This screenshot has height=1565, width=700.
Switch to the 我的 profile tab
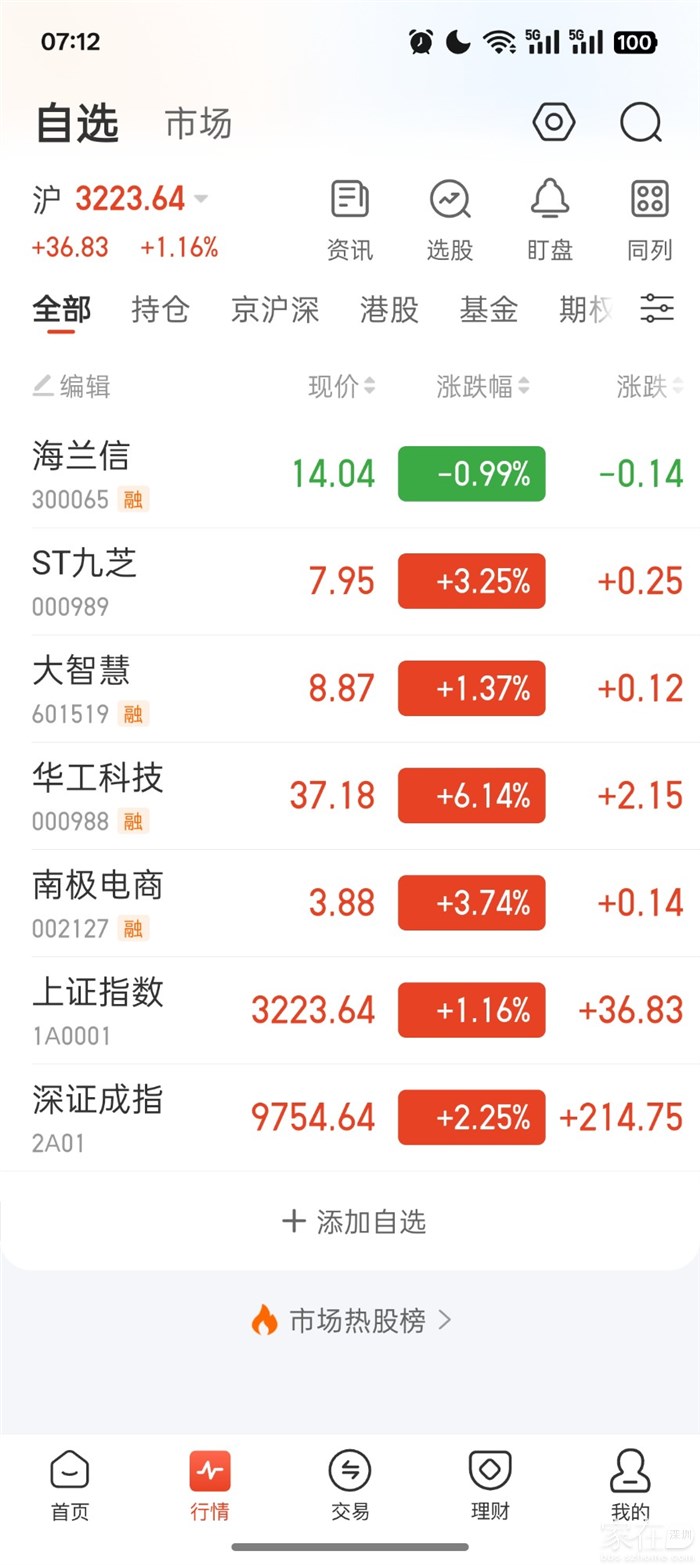click(x=630, y=1485)
